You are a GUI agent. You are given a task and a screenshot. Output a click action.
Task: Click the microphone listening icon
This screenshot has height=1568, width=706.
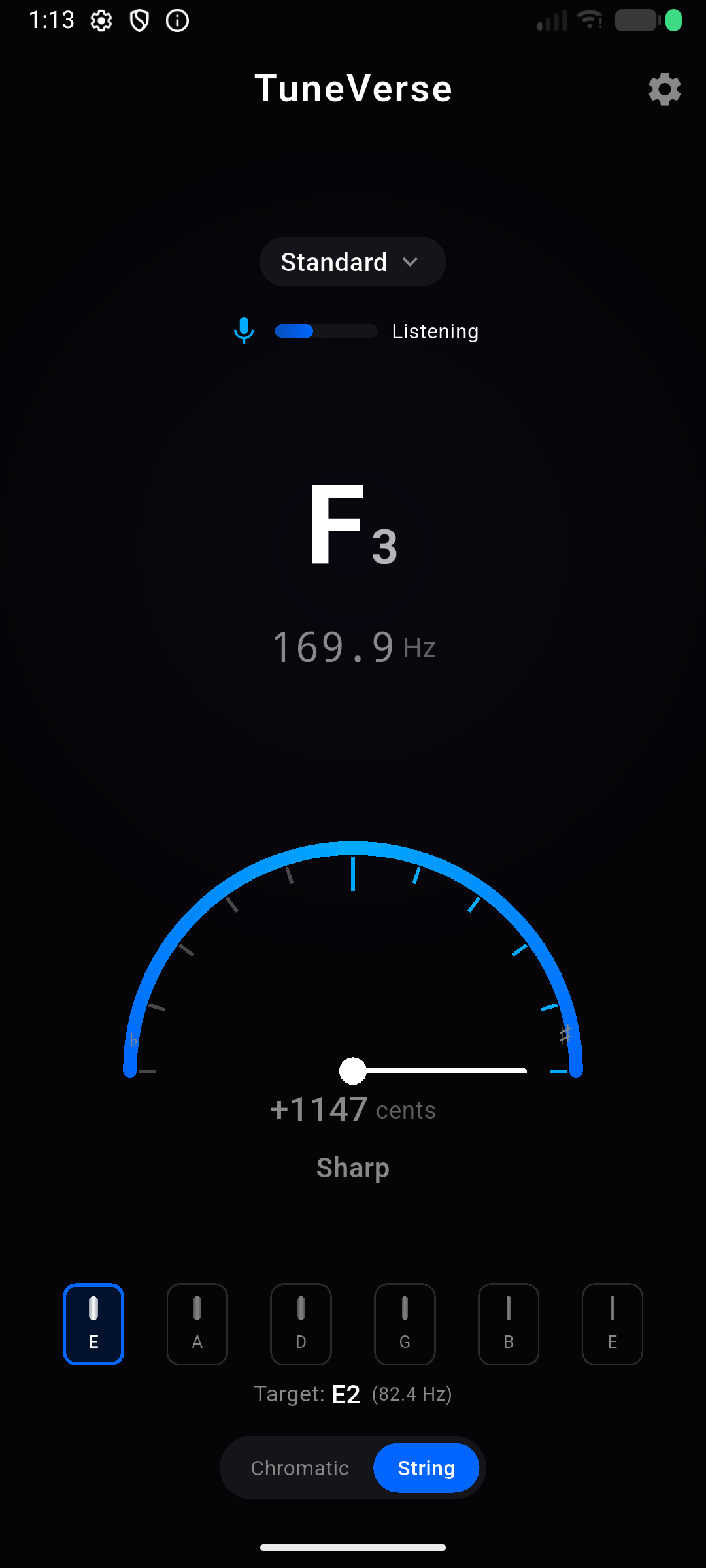point(244,331)
